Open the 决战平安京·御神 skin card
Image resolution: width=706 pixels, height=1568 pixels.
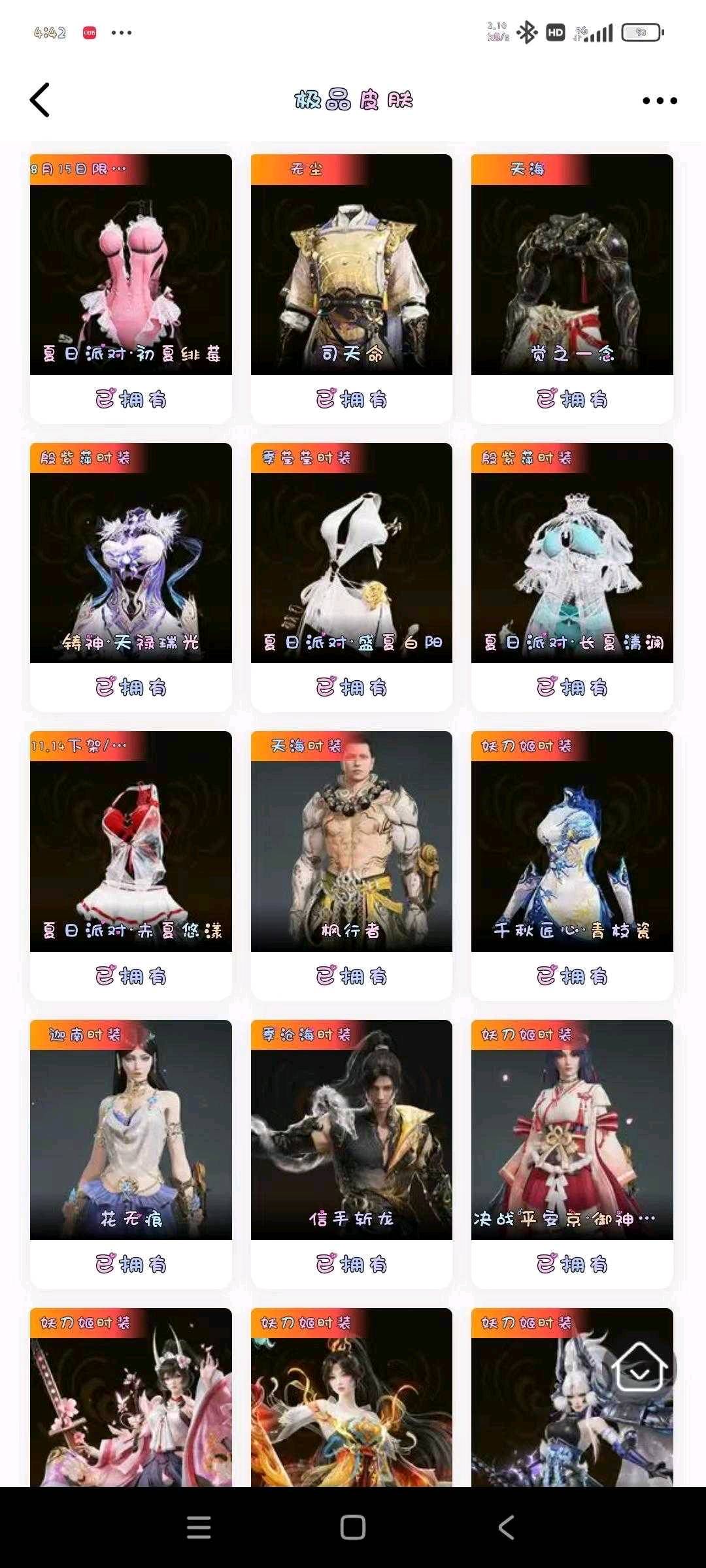[x=572, y=1130]
